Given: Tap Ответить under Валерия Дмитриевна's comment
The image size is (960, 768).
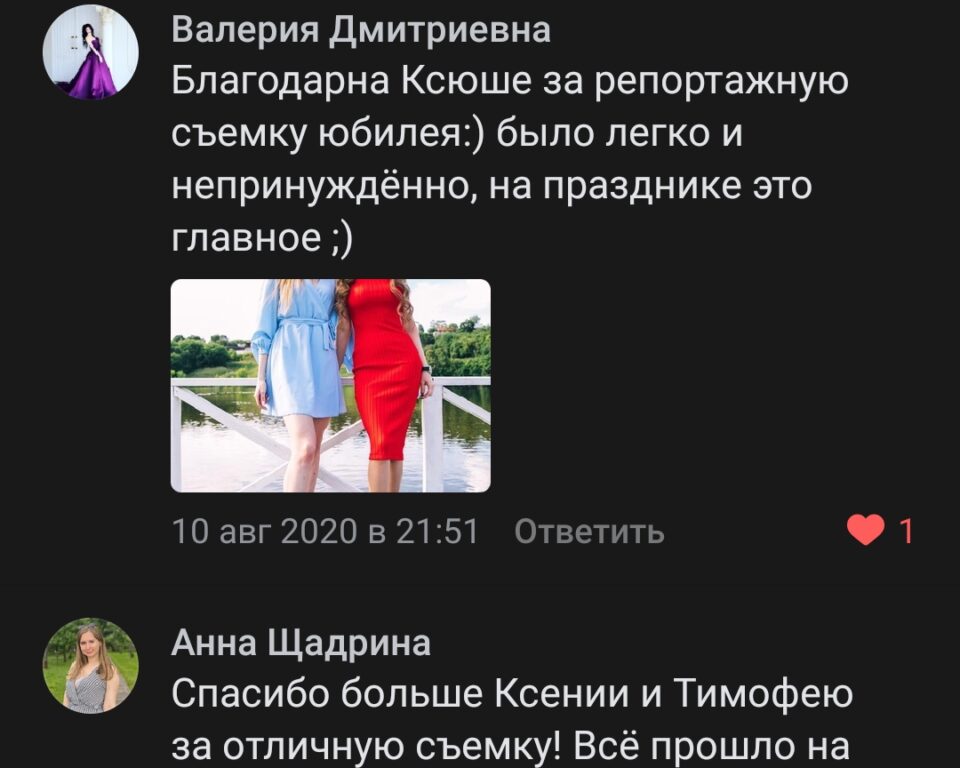Looking at the screenshot, I should click(589, 532).
